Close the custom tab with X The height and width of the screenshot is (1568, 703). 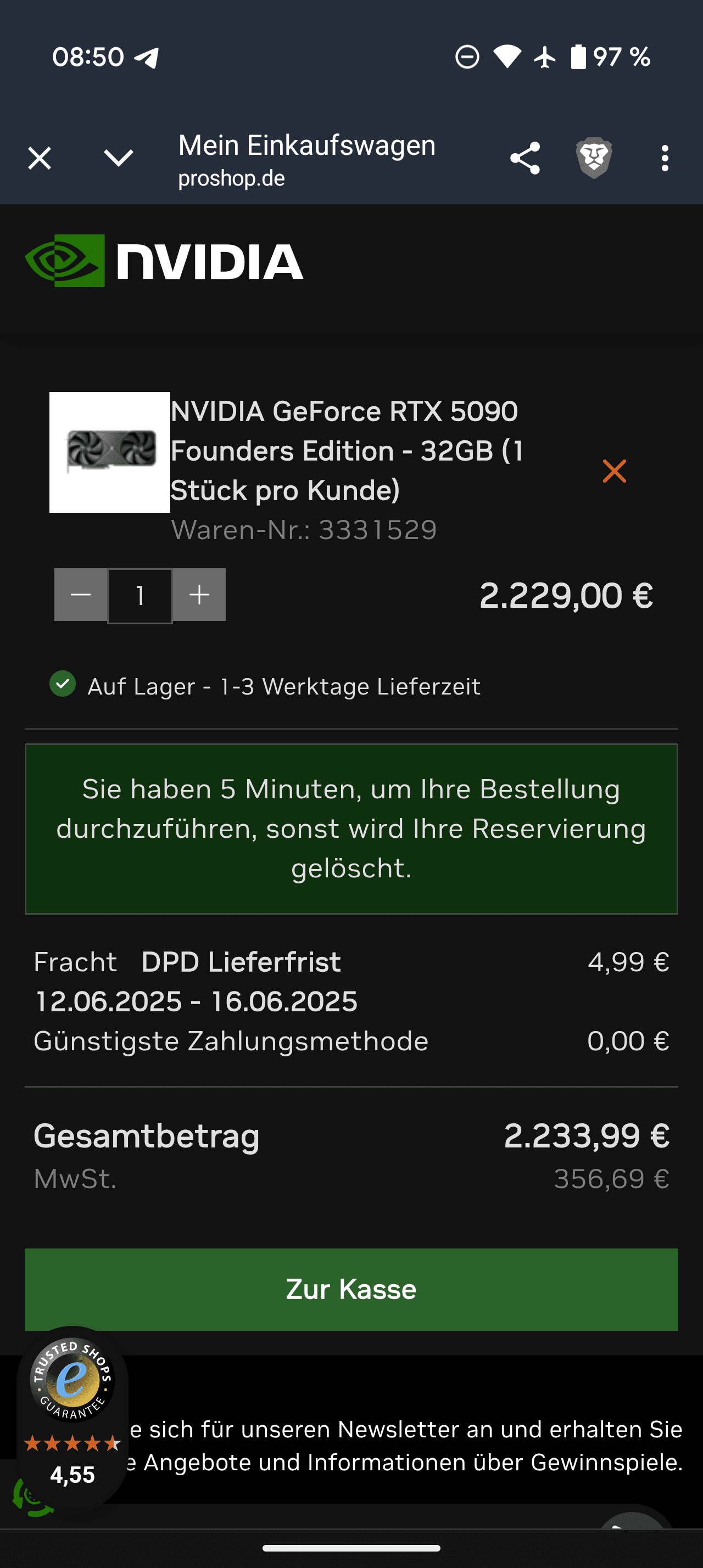(40, 159)
